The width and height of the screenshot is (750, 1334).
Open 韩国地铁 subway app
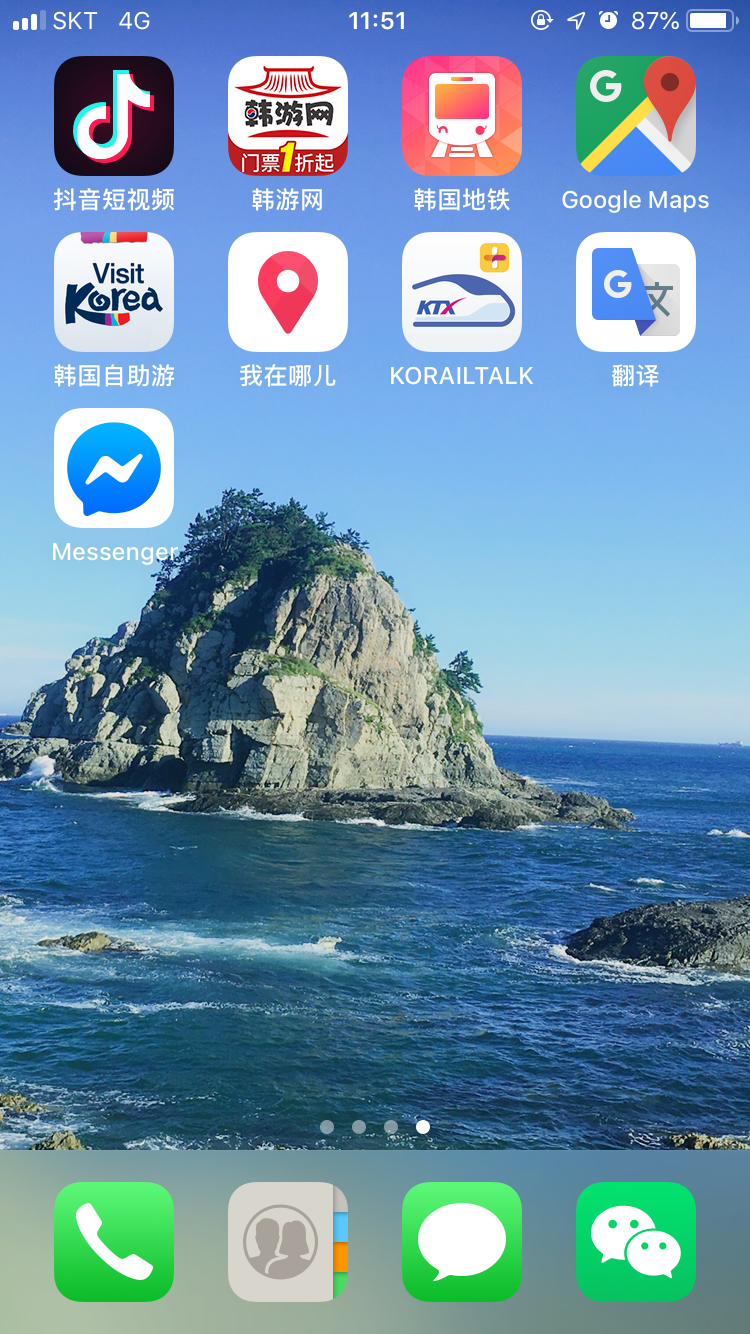click(462, 116)
